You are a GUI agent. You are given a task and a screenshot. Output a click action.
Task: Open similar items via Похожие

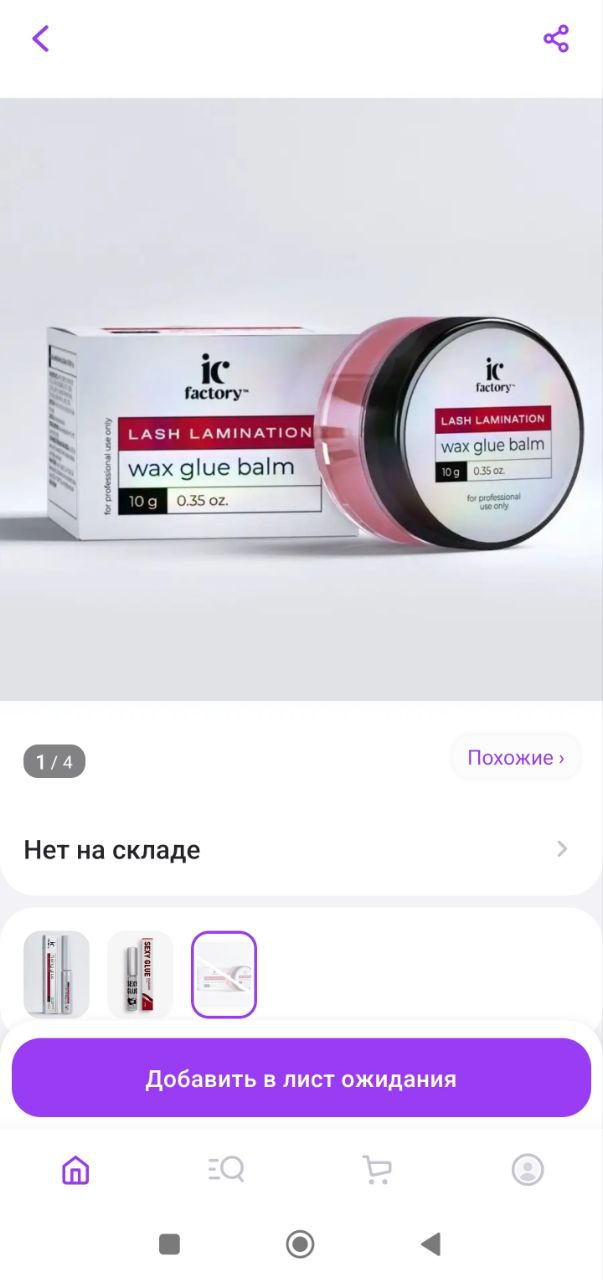(x=516, y=758)
